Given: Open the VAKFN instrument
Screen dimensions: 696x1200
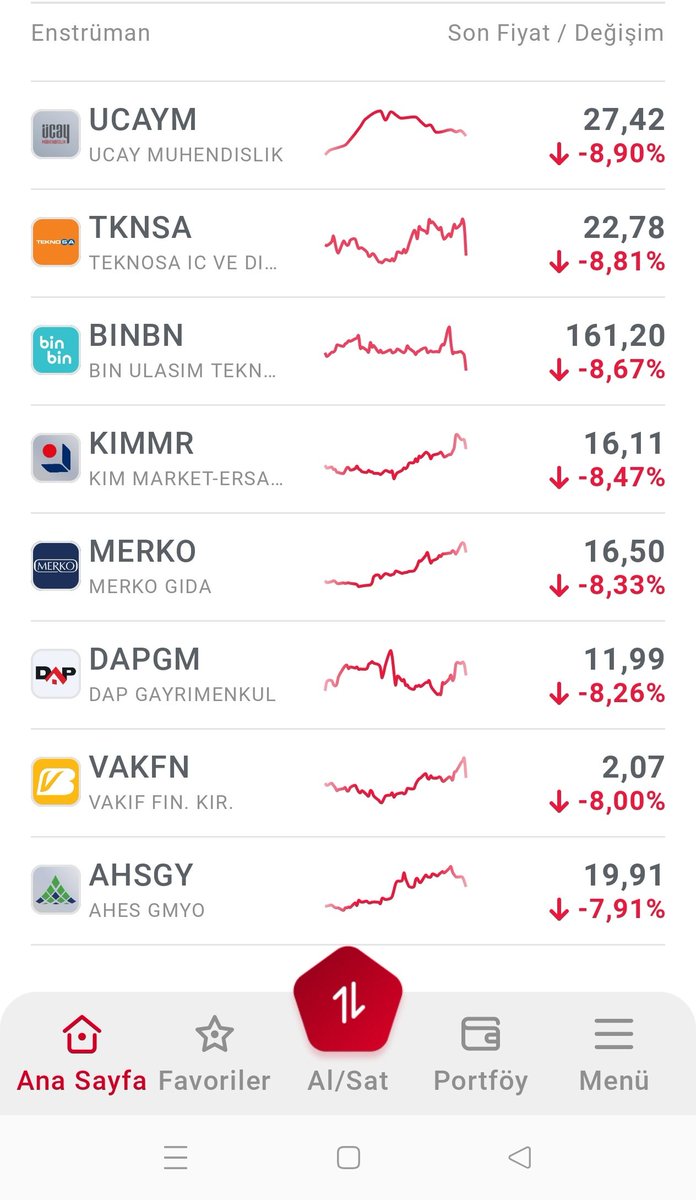Looking at the screenshot, I should pyautogui.click(x=347, y=783).
